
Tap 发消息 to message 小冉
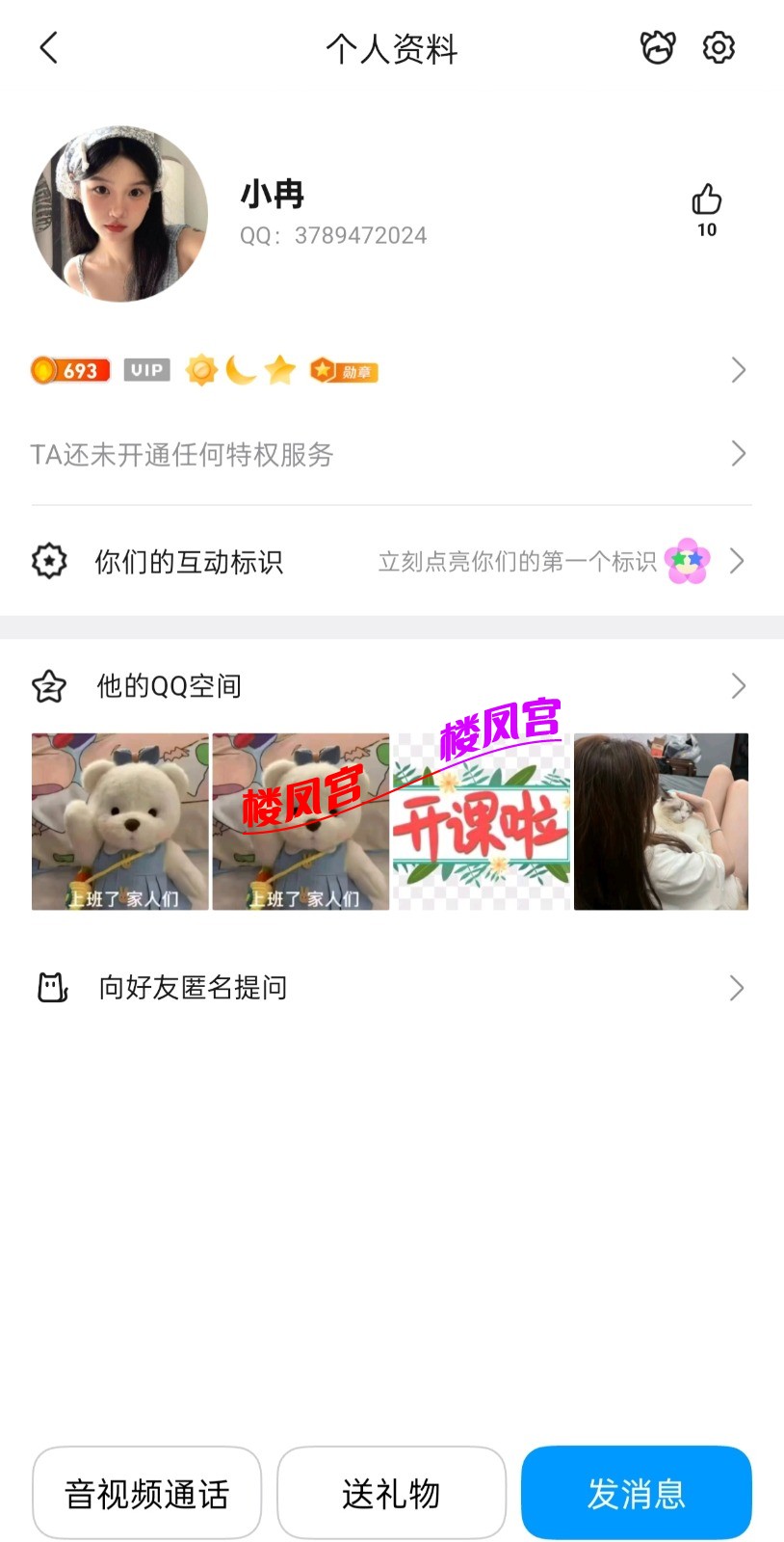point(636,1493)
